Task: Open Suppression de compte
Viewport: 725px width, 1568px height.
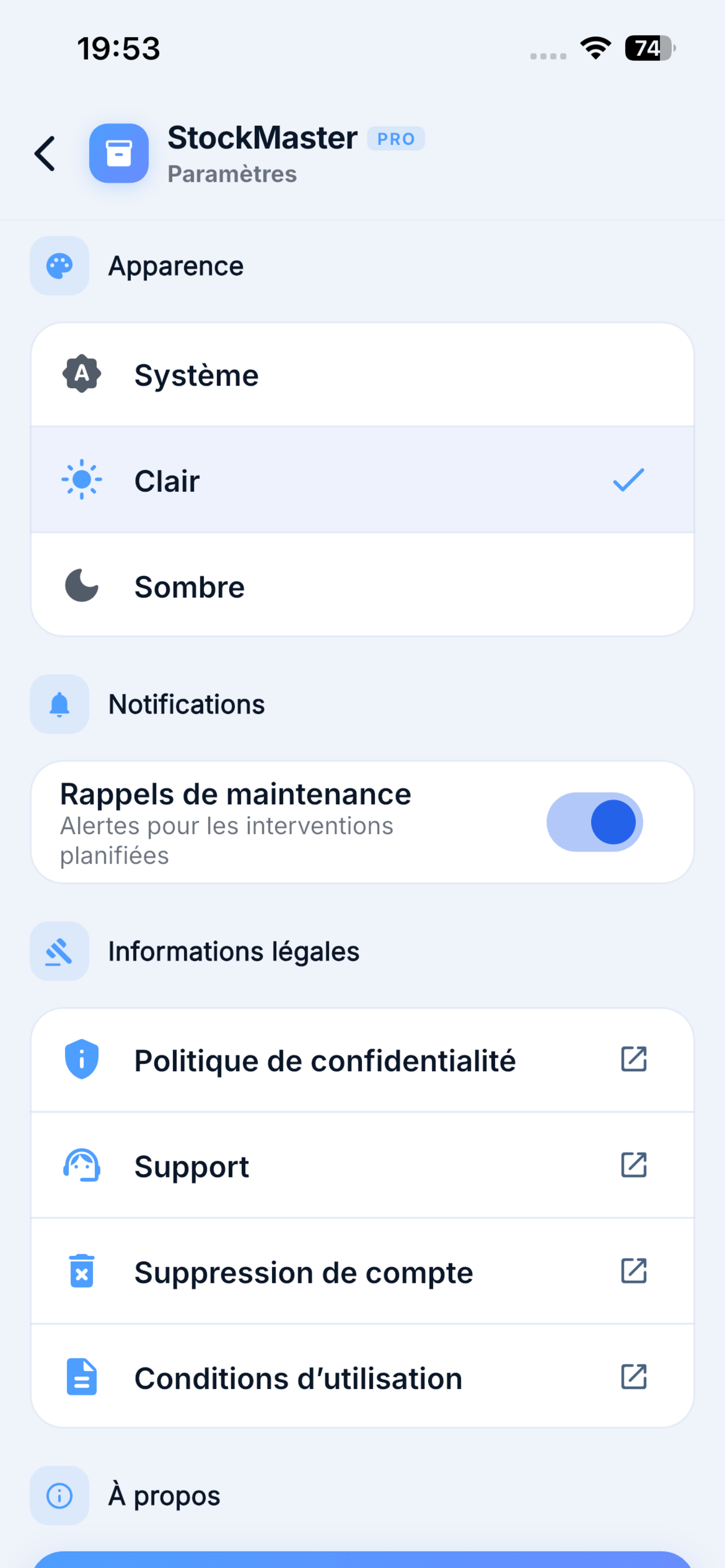Action: pyautogui.click(x=362, y=1272)
